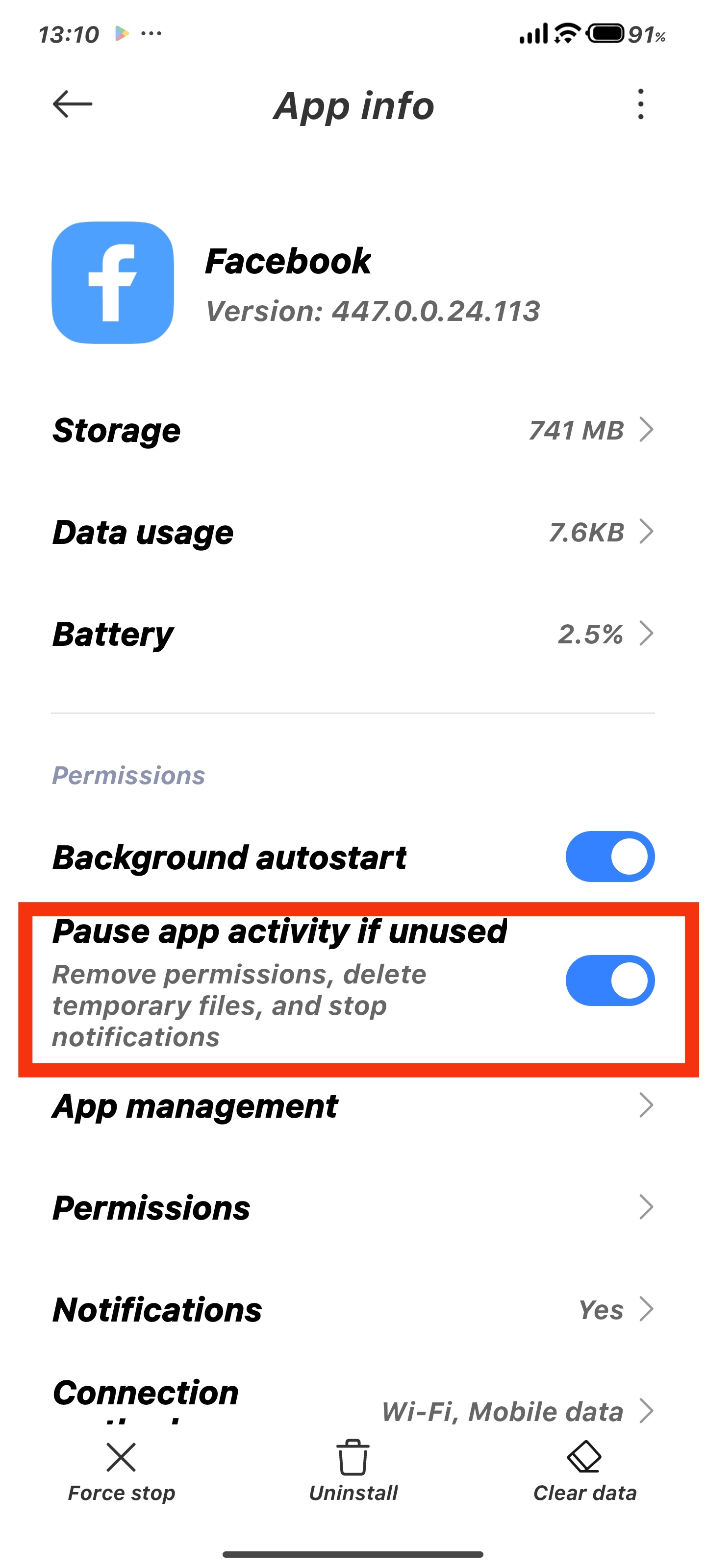Toggle Background autostart switch
This screenshot has width=706, height=1568.
point(609,857)
